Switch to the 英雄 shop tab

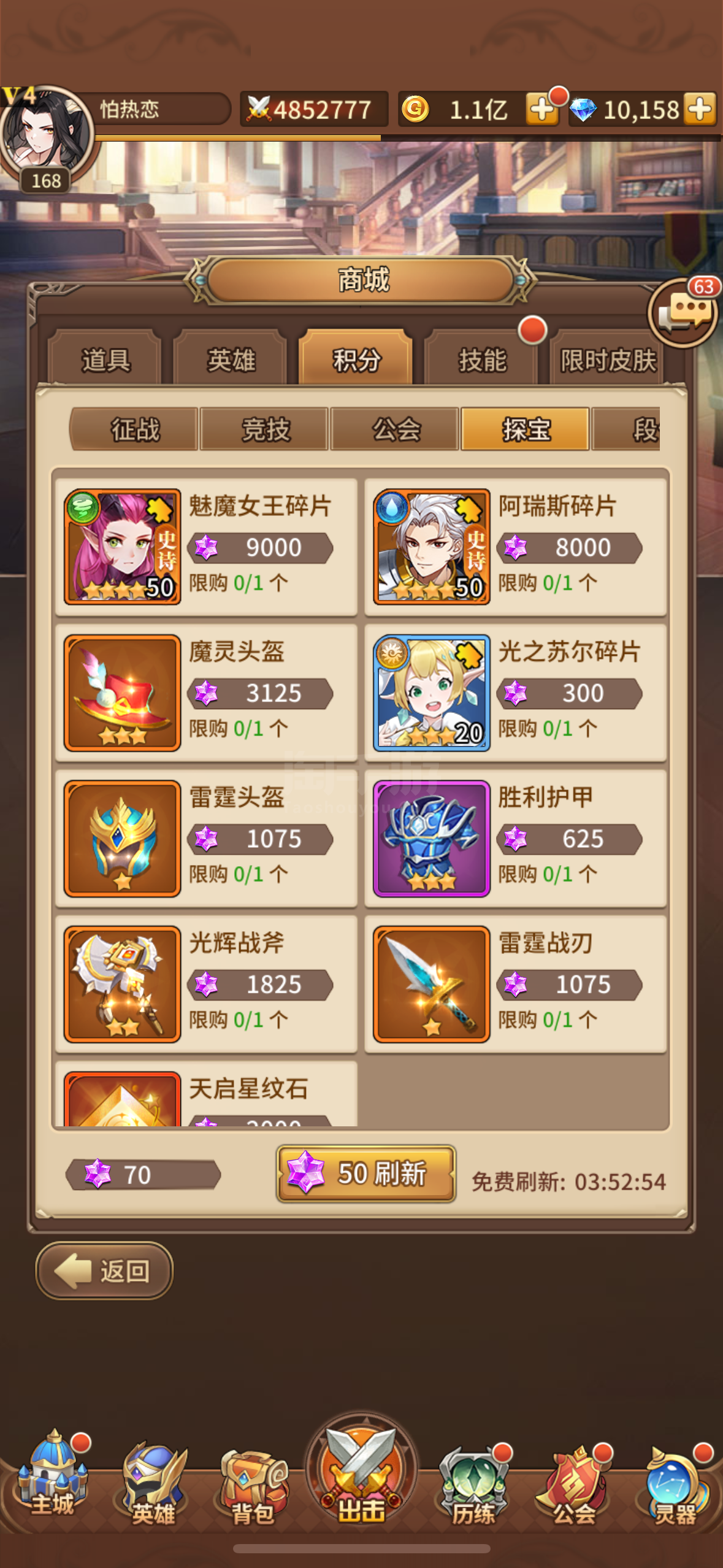231,359
